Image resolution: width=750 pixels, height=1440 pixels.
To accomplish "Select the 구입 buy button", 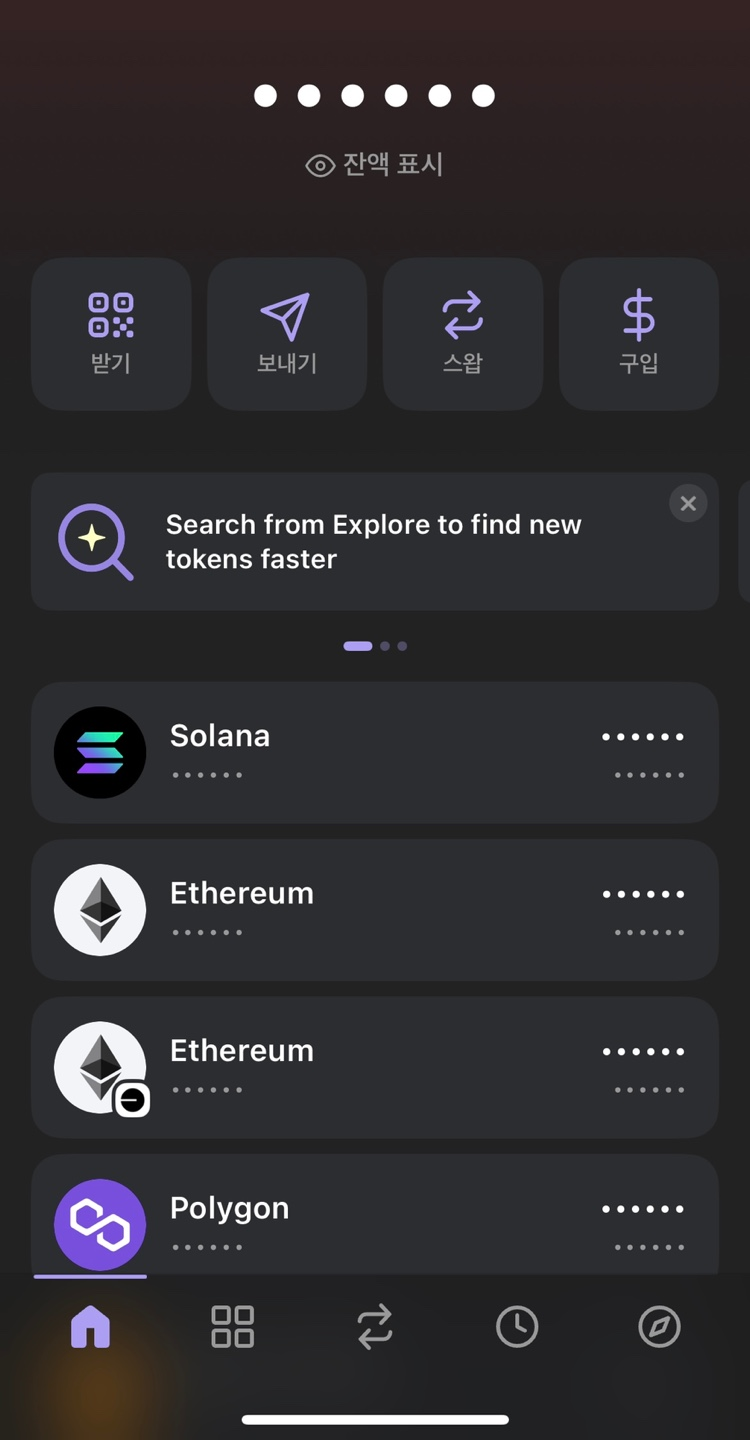I will (639, 334).
